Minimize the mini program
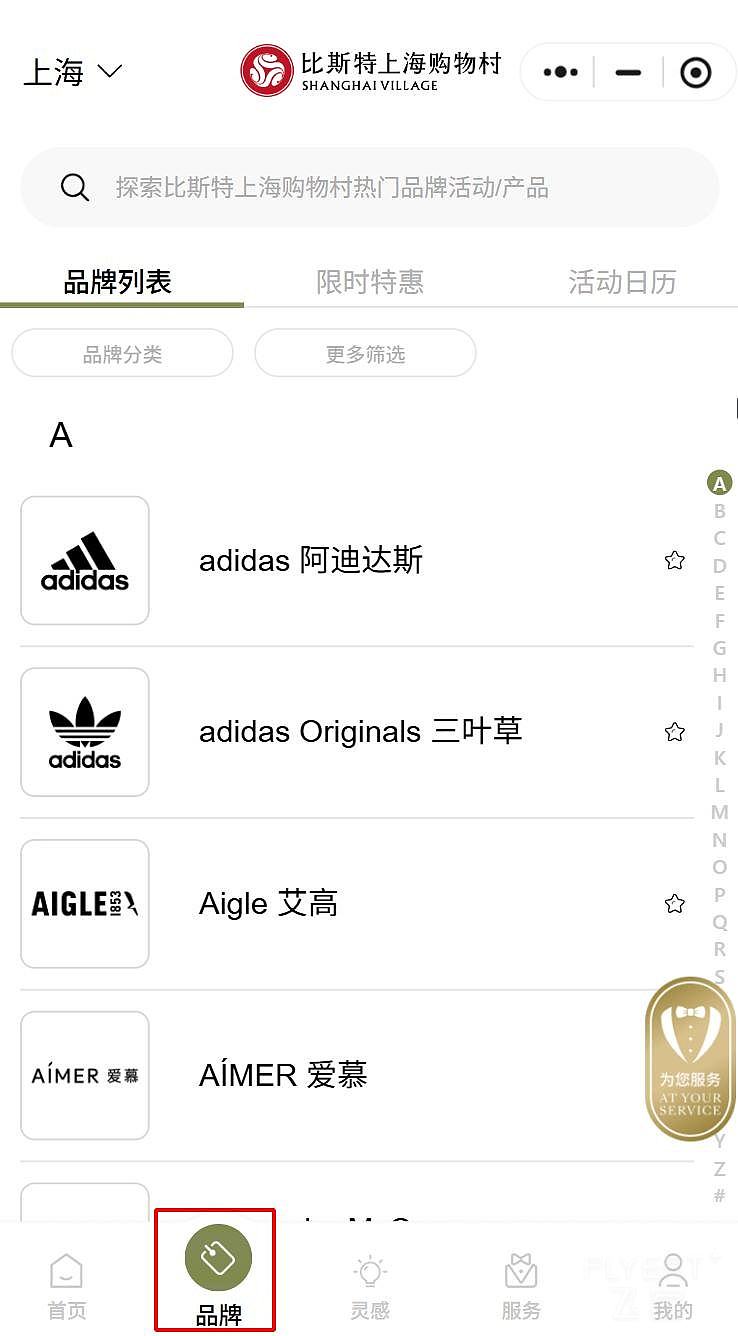The width and height of the screenshot is (738, 1336). tap(628, 72)
